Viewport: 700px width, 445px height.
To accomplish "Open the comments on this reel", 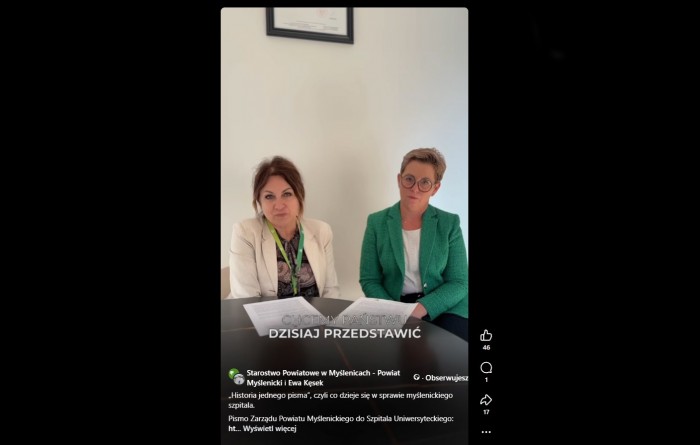I will (x=486, y=368).
